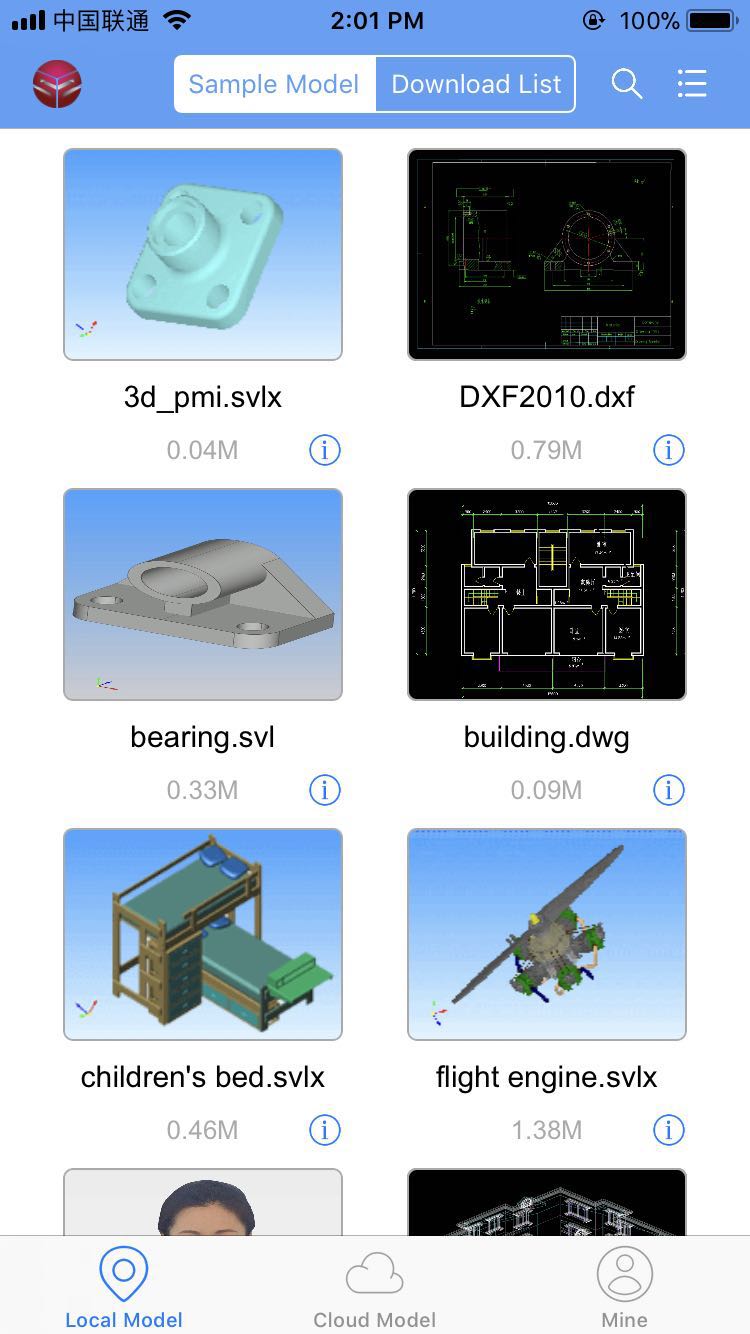Open the bearing.svl model

pos(203,595)
